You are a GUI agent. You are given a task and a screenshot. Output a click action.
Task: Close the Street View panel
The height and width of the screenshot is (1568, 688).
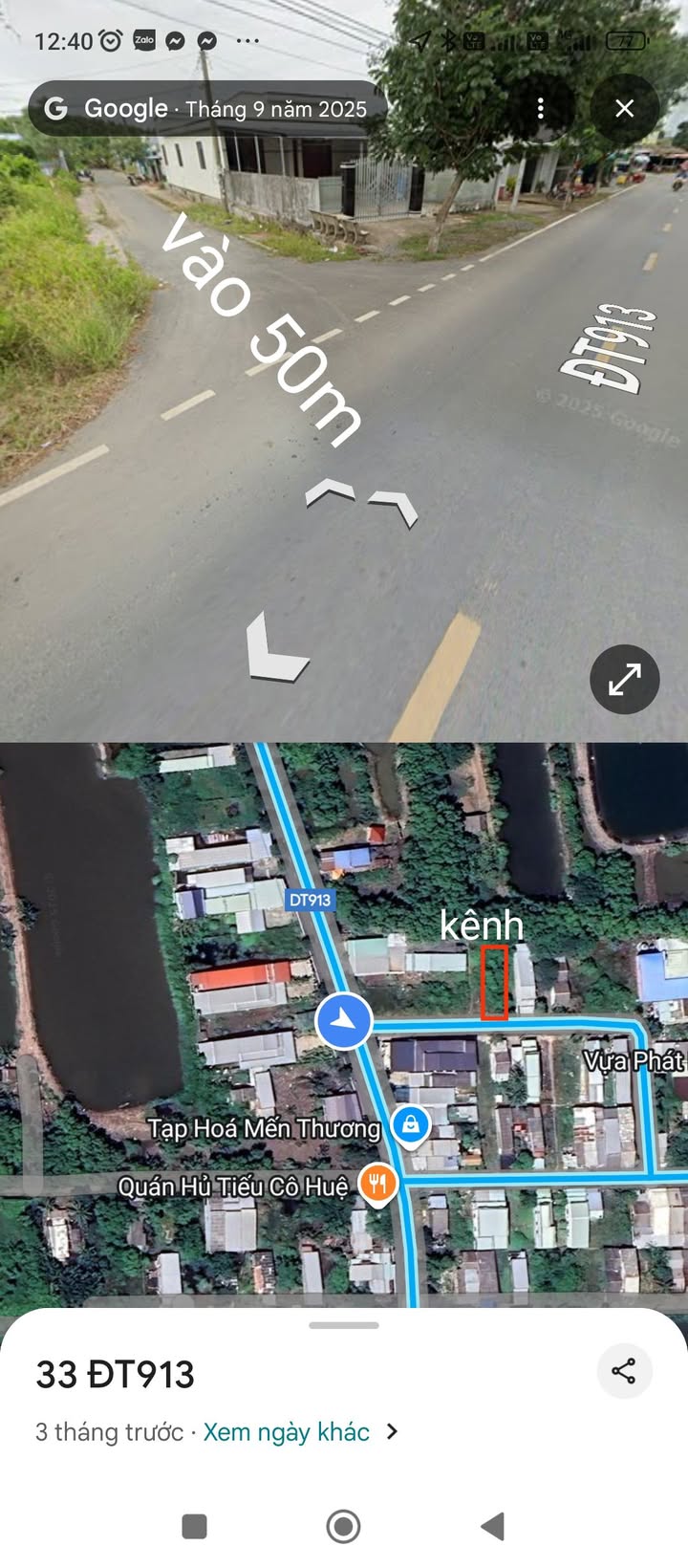(625, 108)
